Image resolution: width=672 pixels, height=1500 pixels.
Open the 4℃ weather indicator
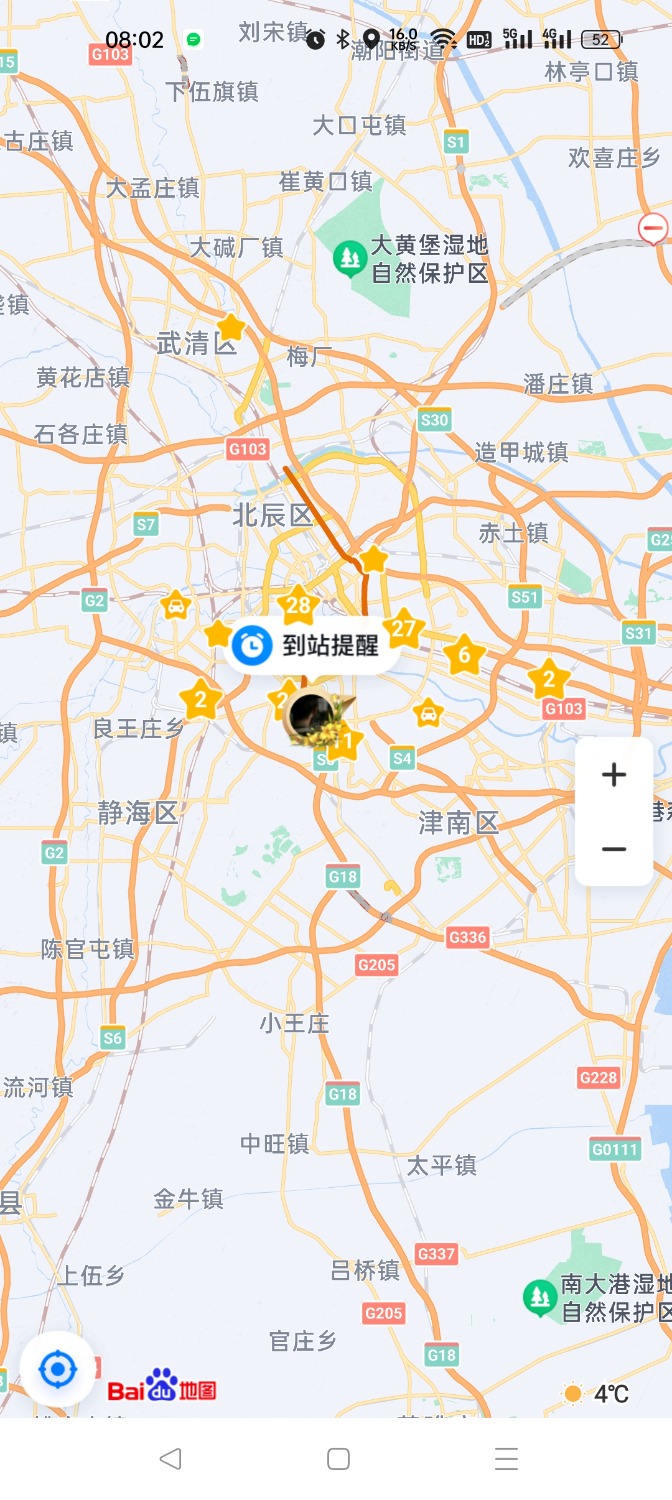(x=597, y=1393)
